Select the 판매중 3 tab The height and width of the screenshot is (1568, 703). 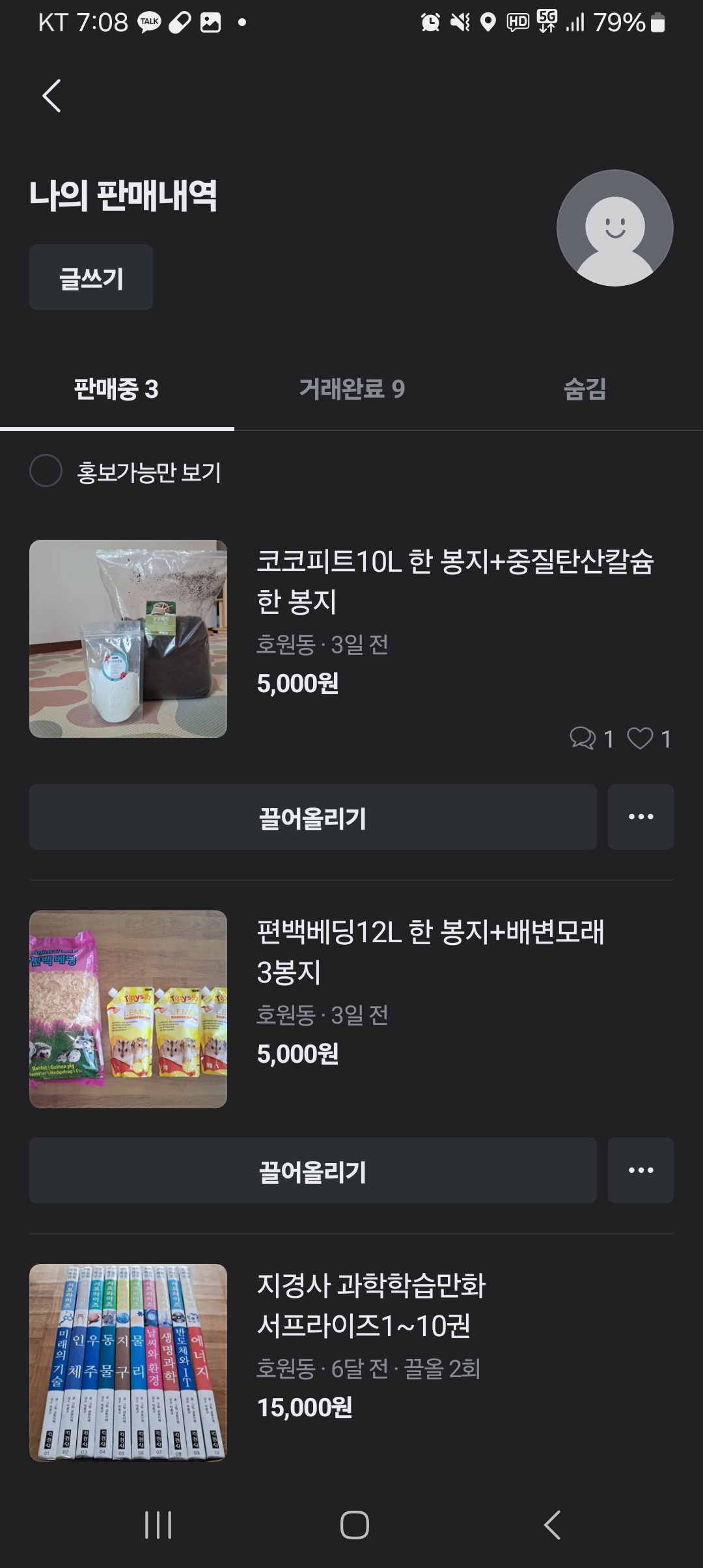point(117,389)
